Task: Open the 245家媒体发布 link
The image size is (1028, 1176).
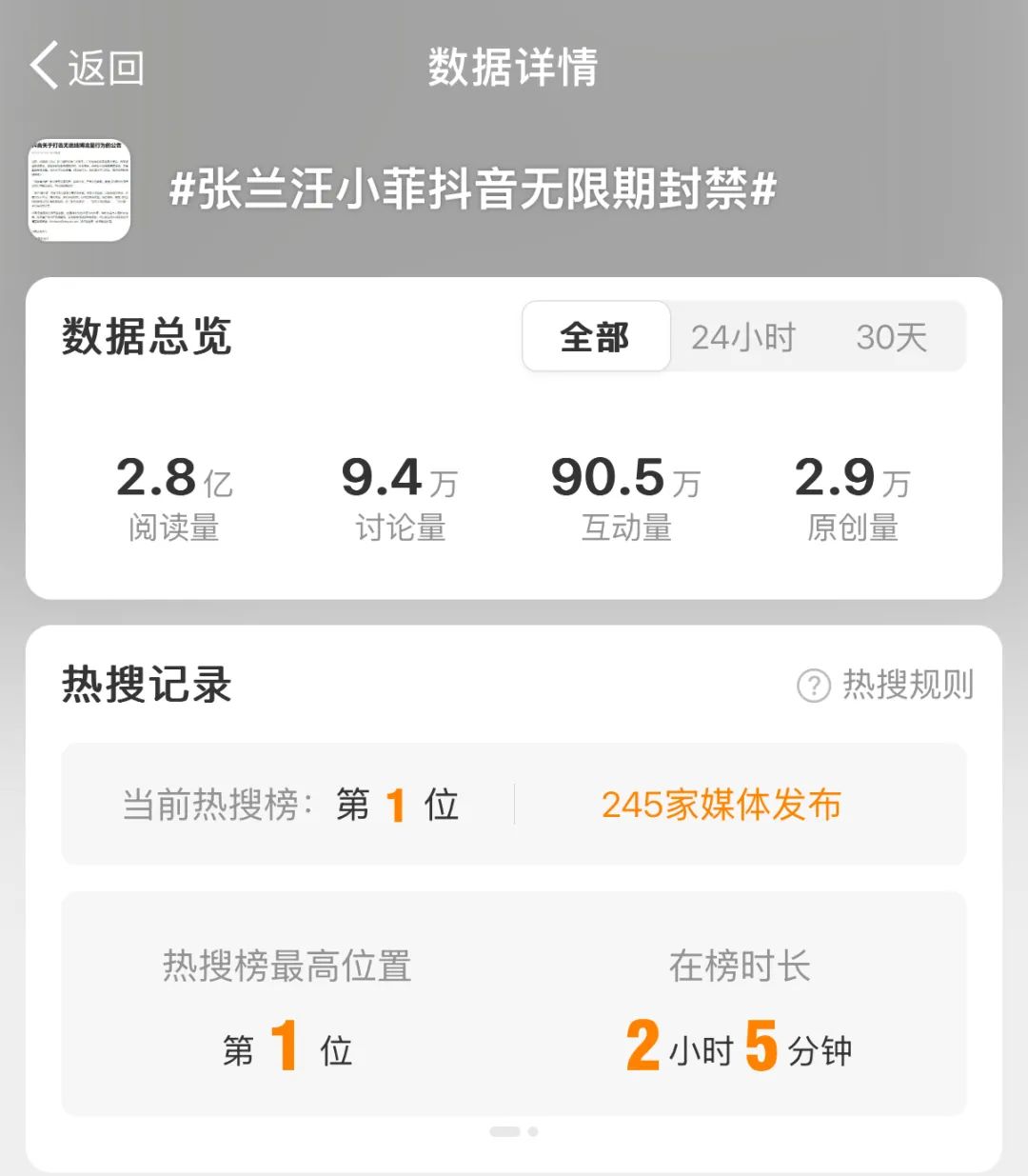Action: [x=721, y=805]
